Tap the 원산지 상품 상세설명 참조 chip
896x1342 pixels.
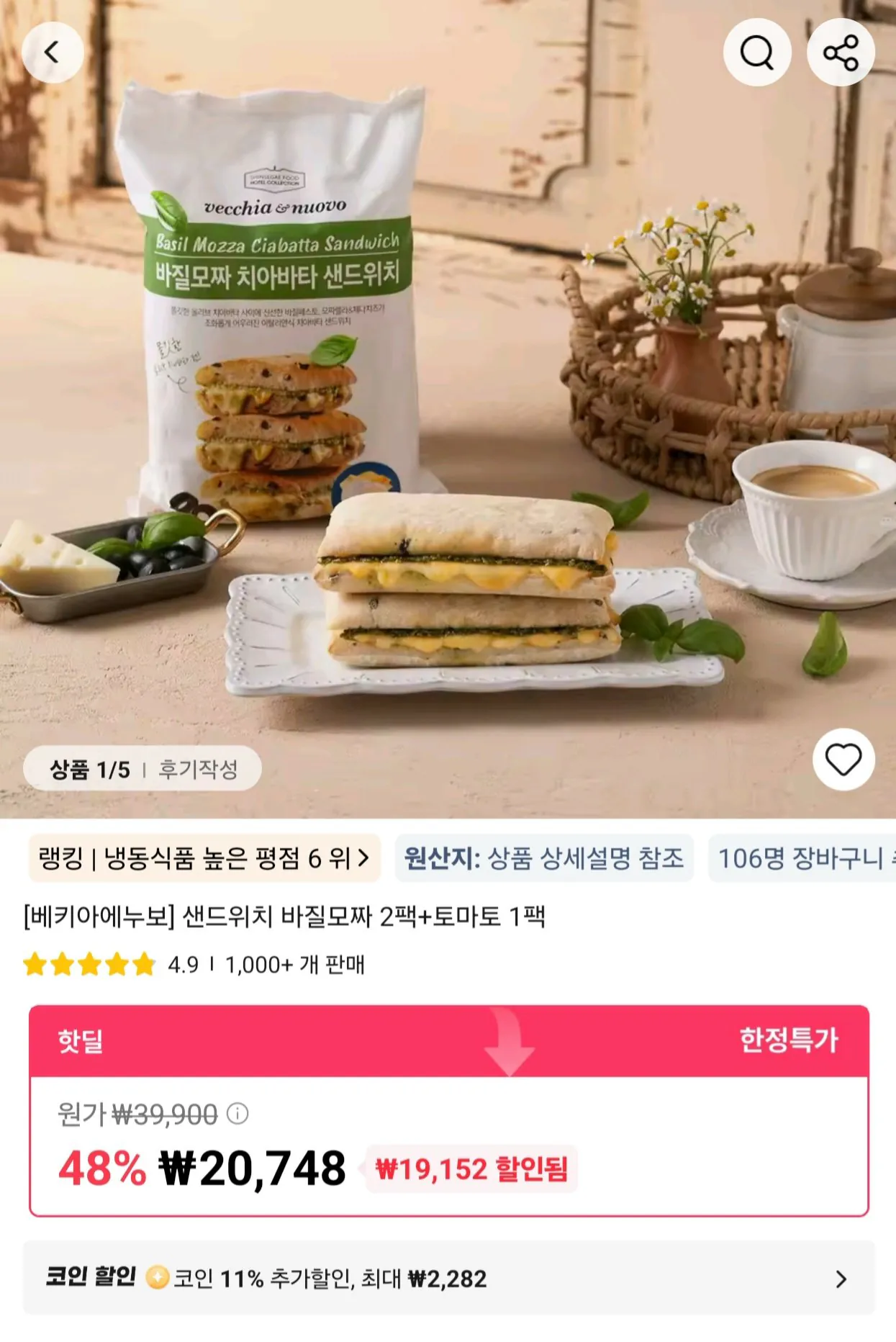(544, 858)
